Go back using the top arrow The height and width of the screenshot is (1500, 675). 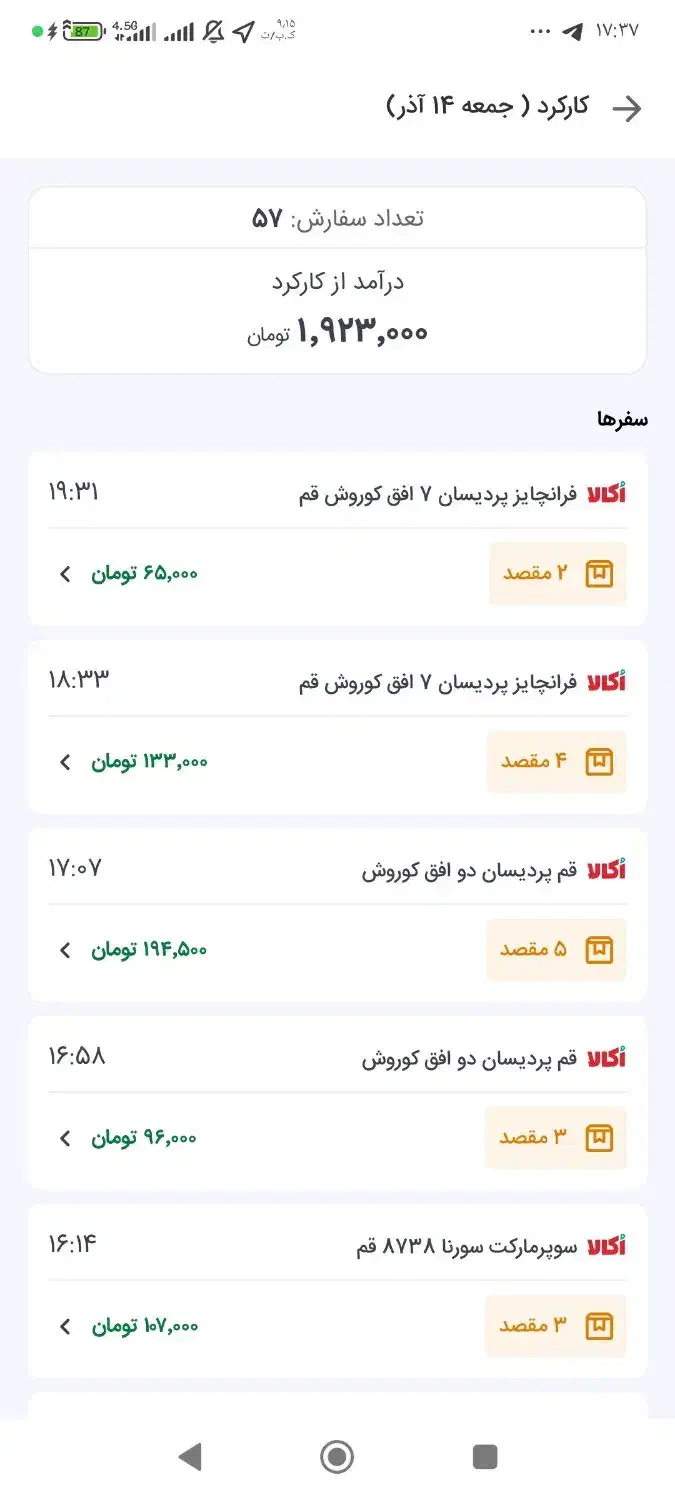point(627,109)
